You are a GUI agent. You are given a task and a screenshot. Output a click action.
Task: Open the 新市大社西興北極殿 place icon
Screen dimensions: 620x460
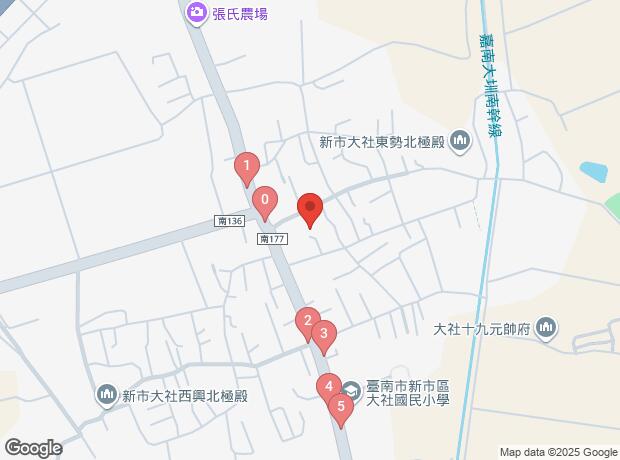[x=108, y=396]
